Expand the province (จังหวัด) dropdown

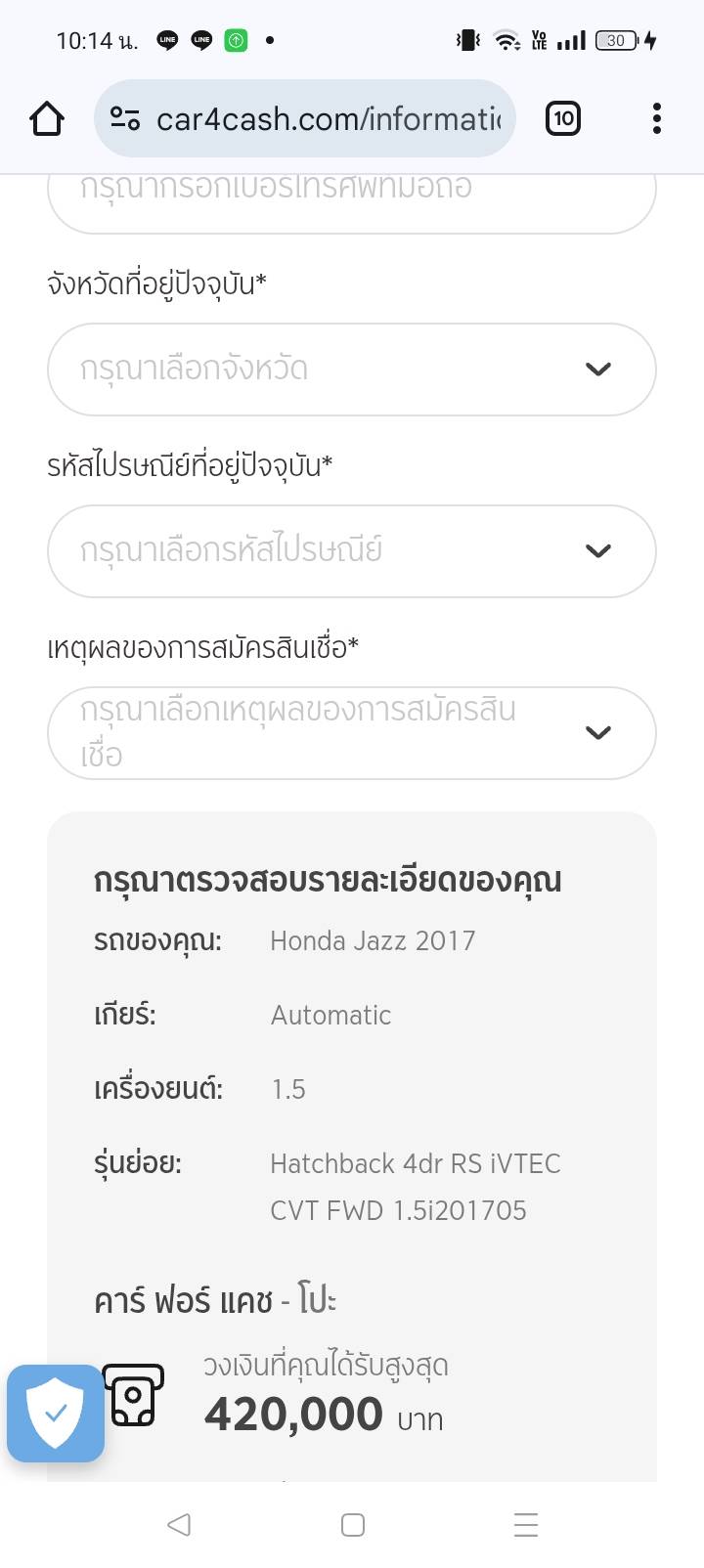[x=351, y=370]
